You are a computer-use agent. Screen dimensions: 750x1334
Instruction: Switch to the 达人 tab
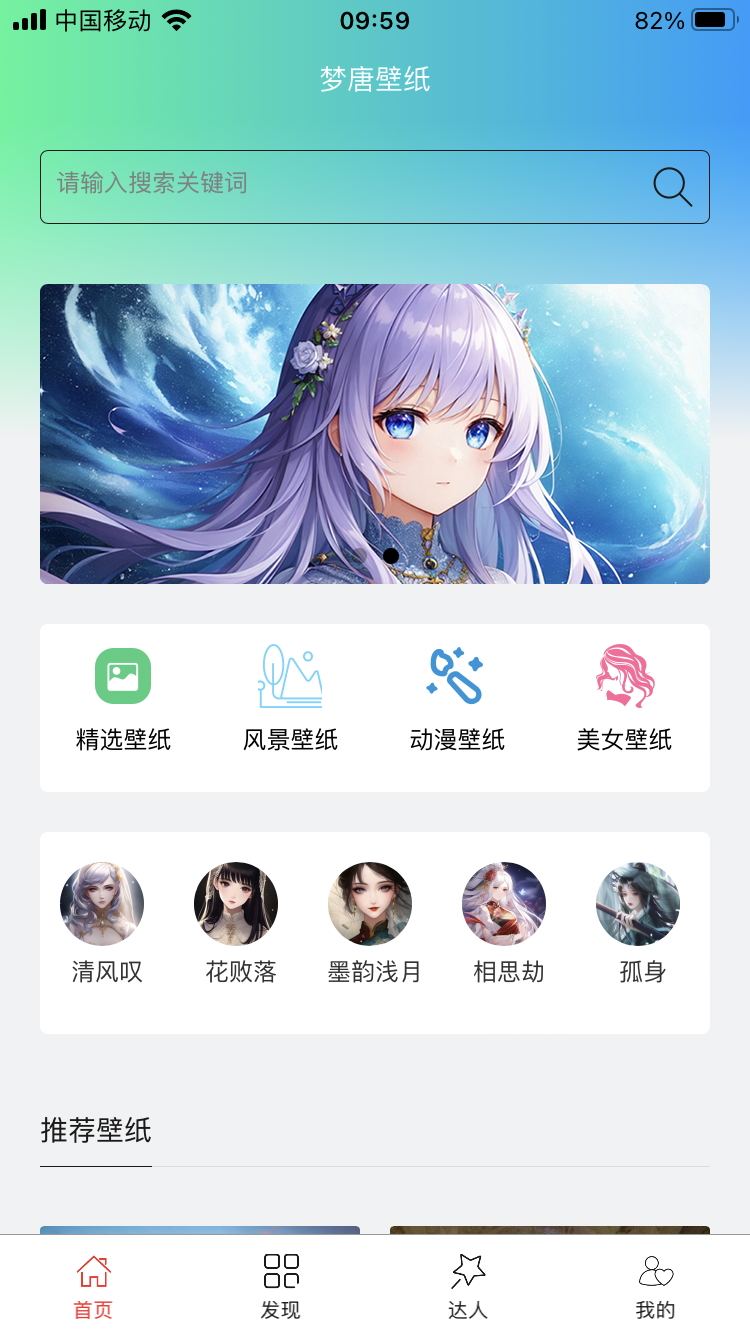click(468, 1286)
